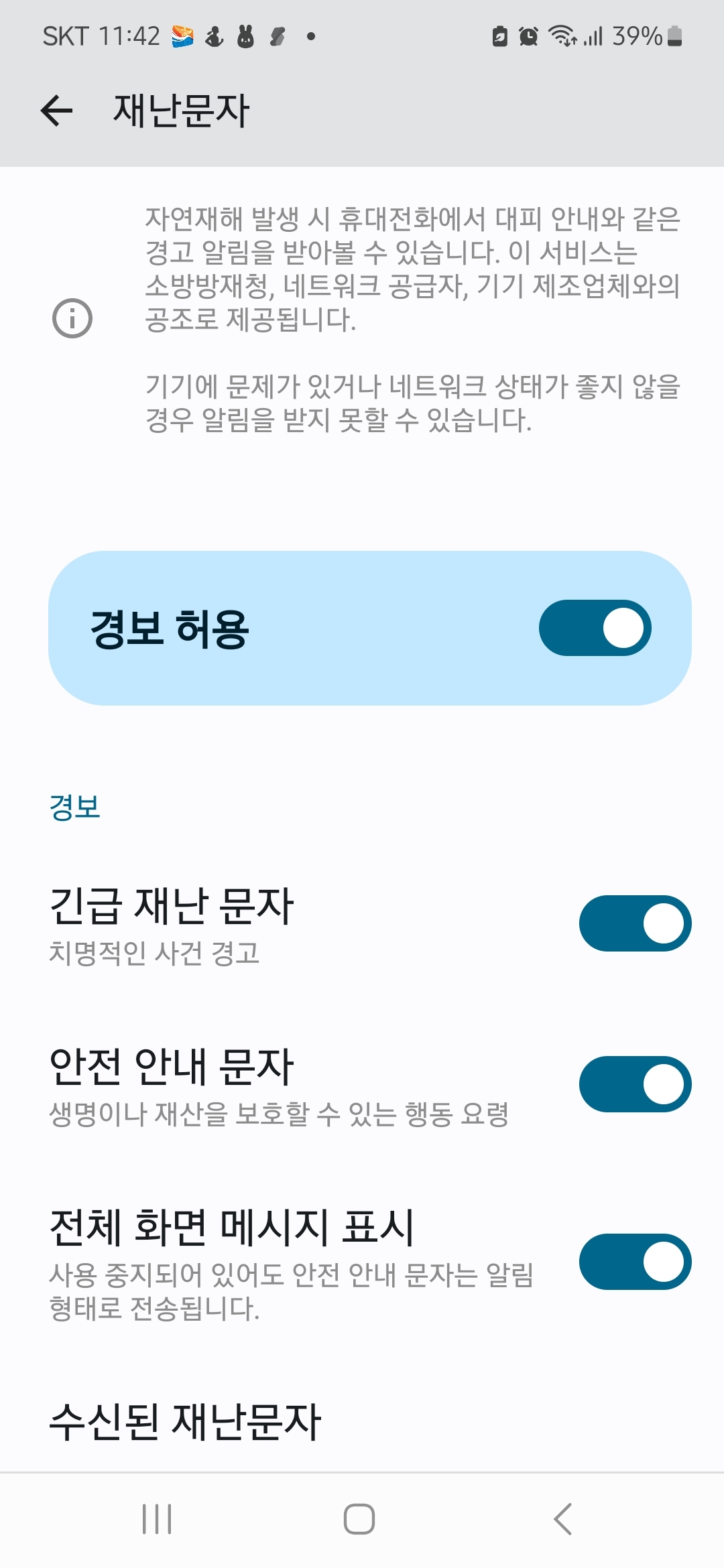Go back from 재난문자 screen
Viewport: 724px width, 1568px height.
pos(57,111)
